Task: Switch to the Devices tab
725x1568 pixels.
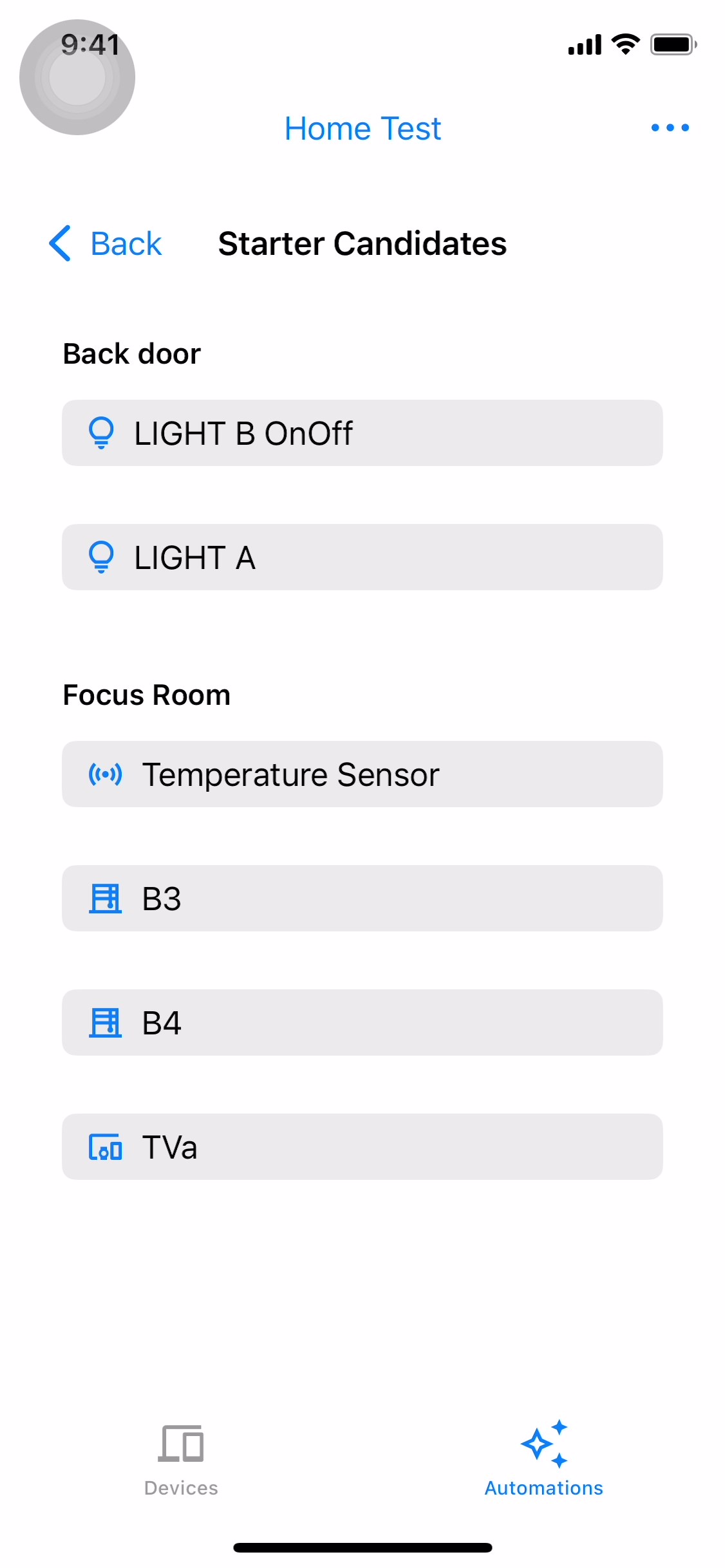Action: point(181,1459)
